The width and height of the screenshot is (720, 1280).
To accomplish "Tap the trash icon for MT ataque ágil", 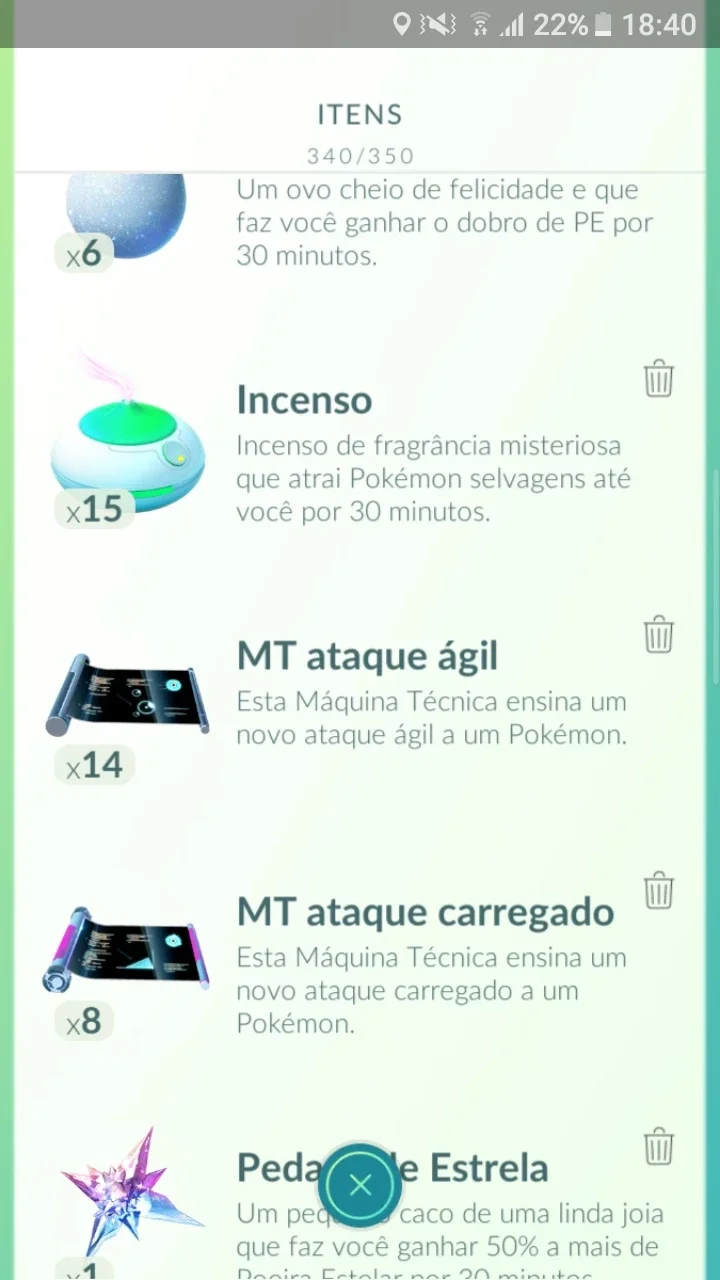I will click(x=658, y=635).
